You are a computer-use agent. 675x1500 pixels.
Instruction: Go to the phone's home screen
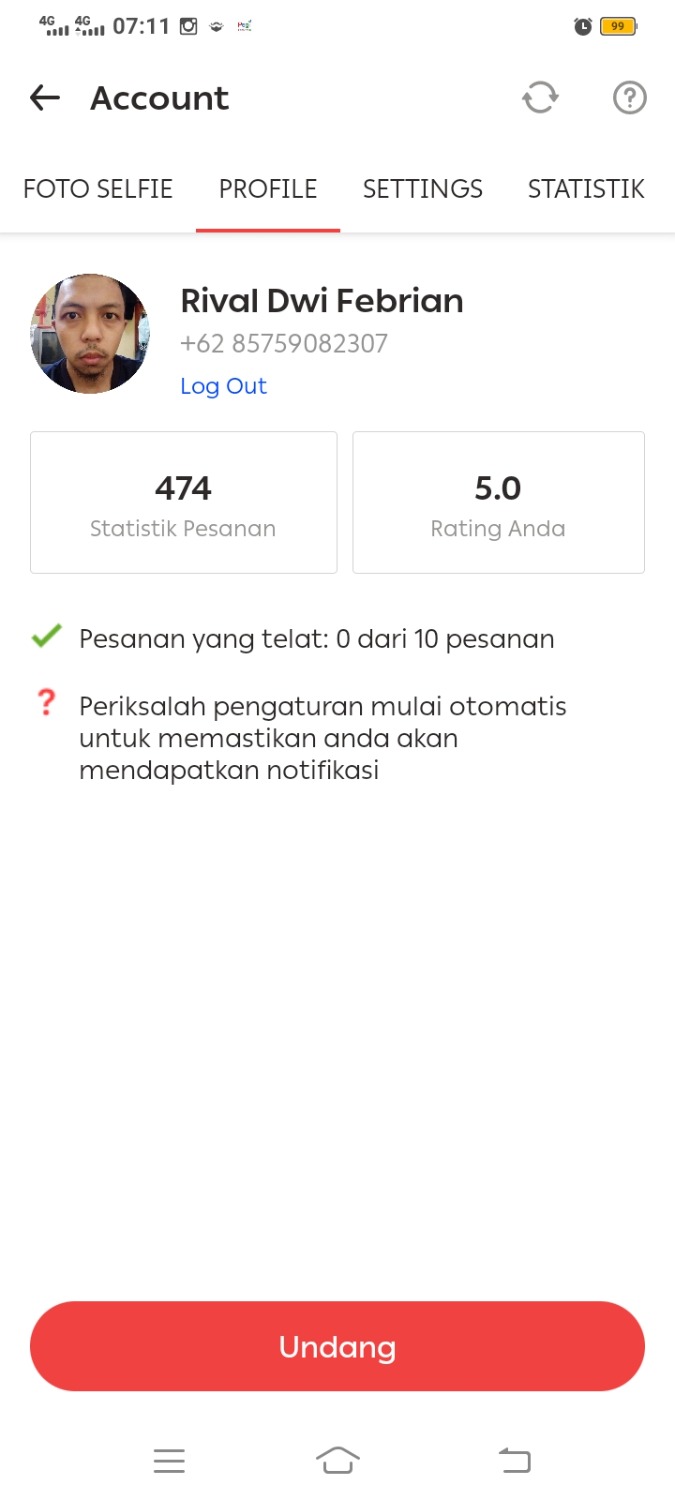tap(337, 1461)
